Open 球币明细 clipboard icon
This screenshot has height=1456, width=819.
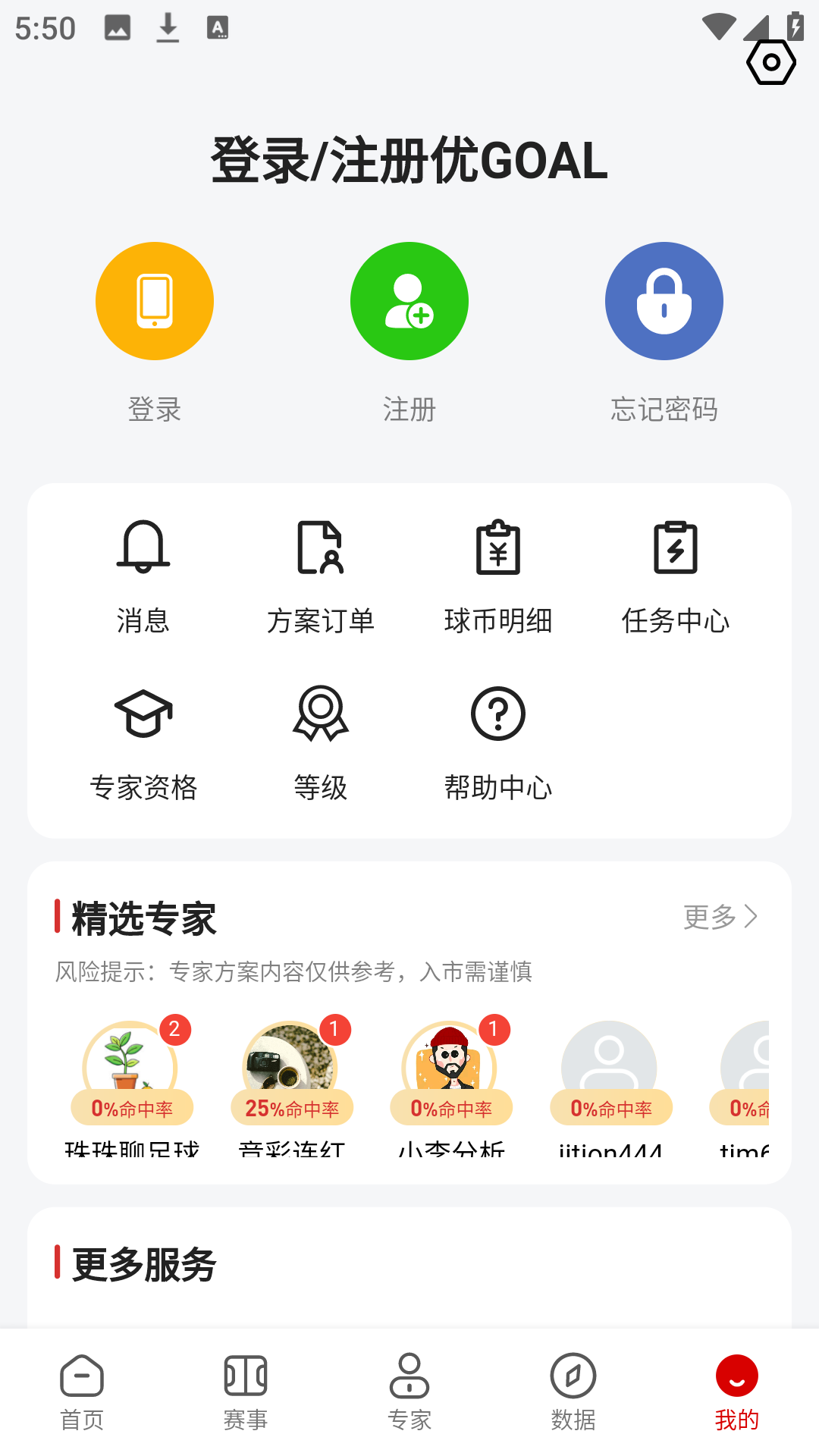(498, 548)
